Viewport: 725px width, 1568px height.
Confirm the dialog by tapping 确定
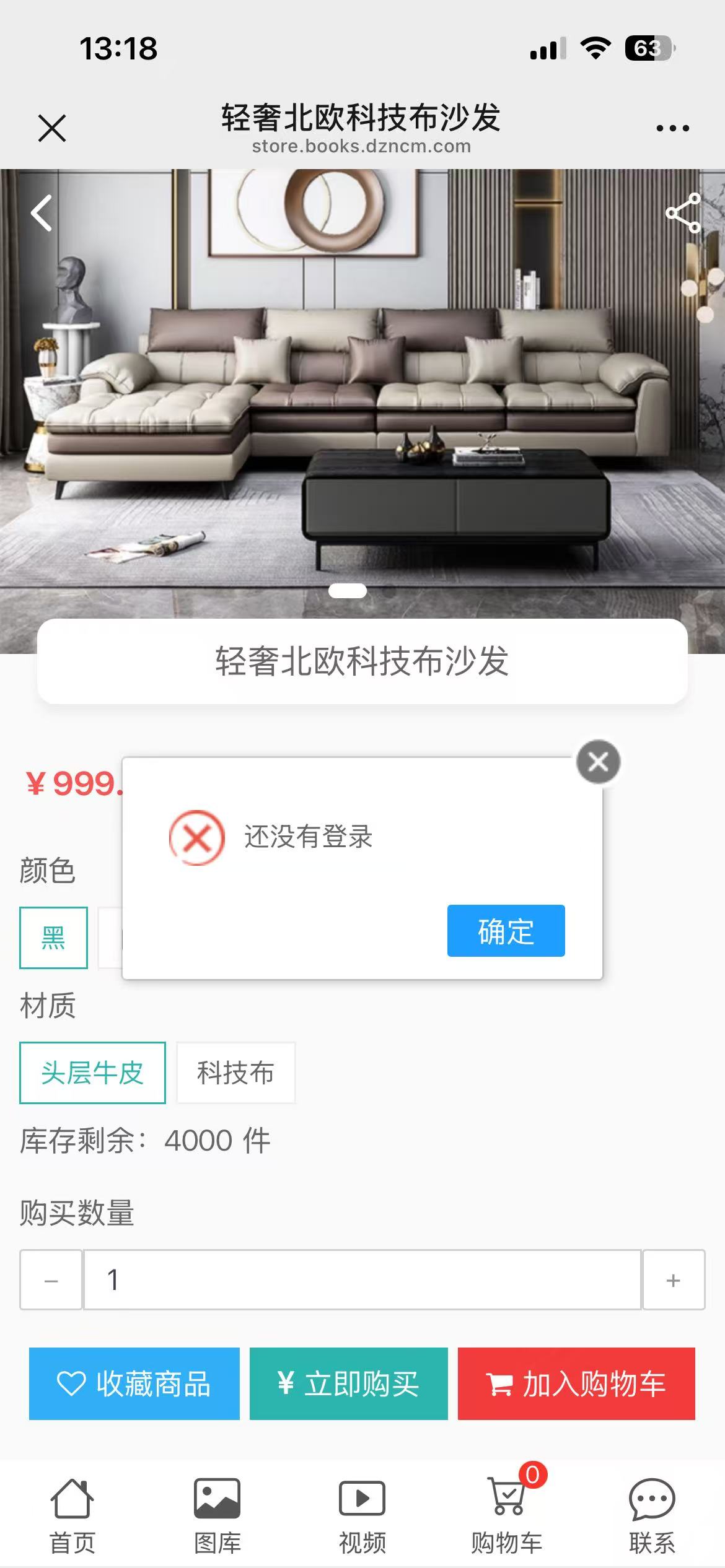pos(506,931)
